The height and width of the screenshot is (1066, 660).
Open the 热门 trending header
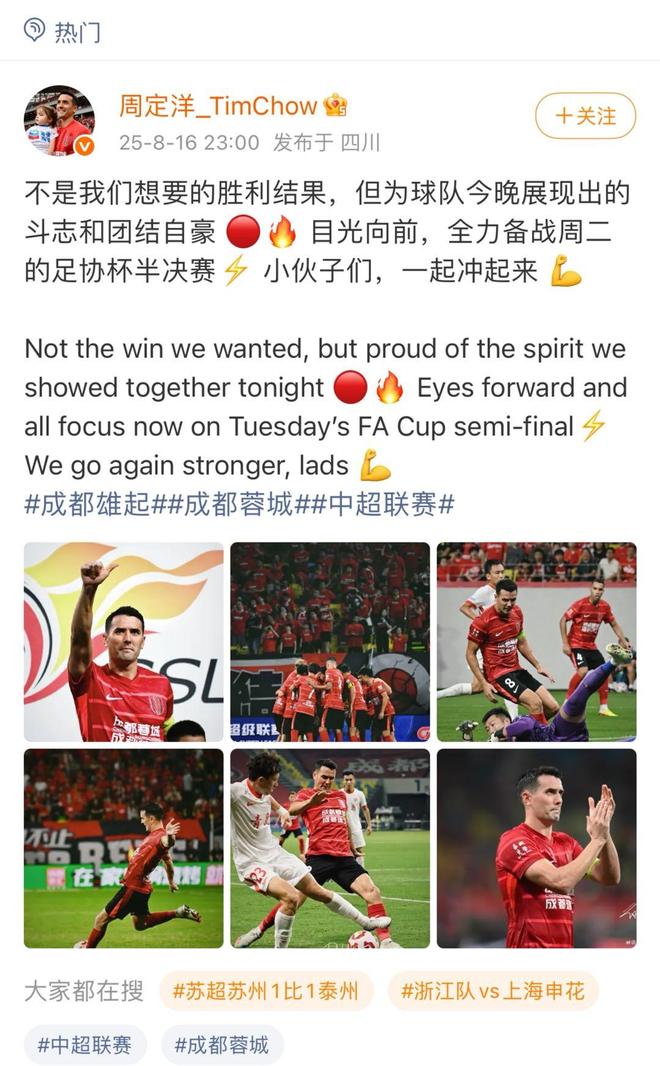pyautogui.click(x=62, y=32)
